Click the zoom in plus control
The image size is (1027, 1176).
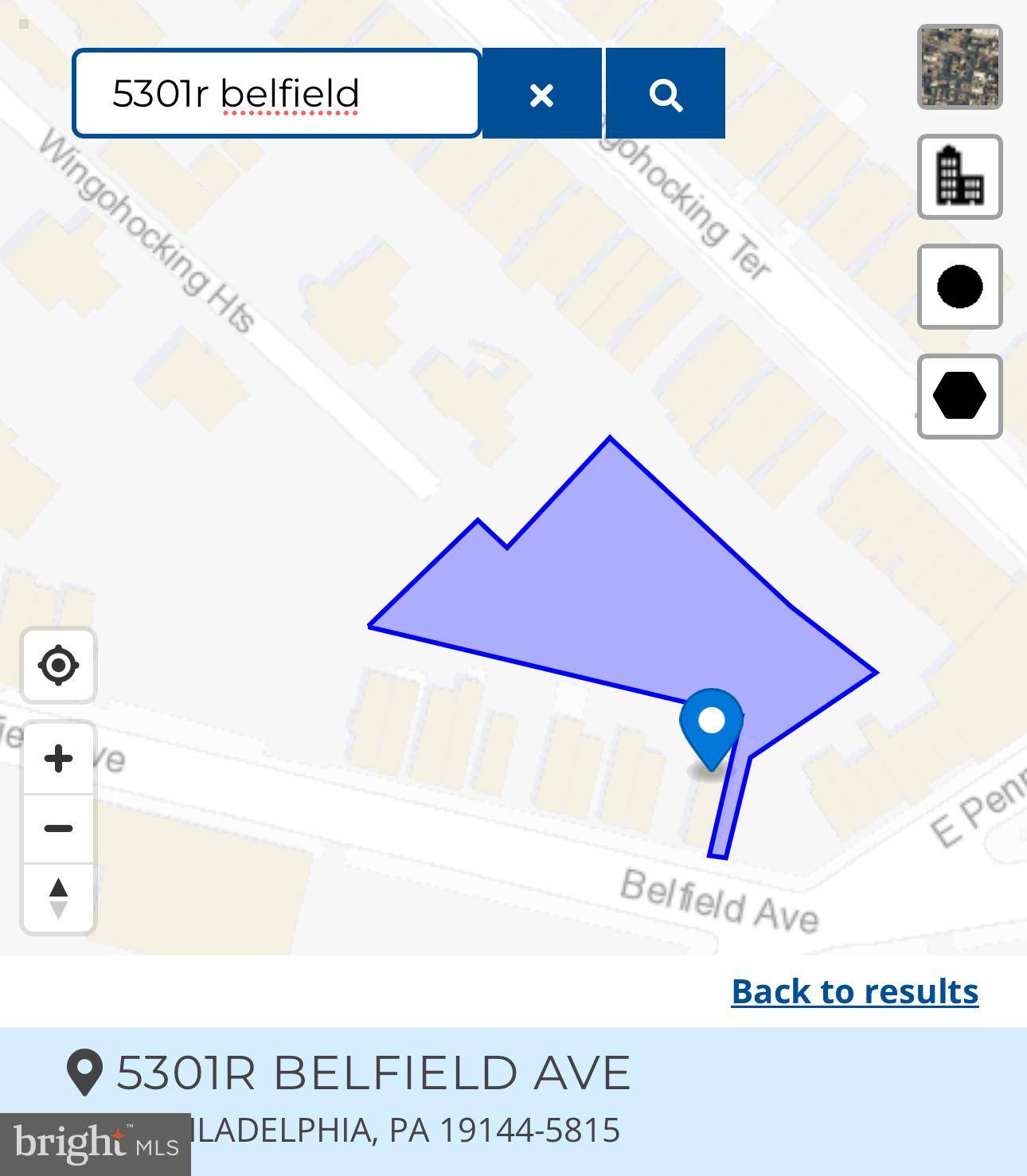tap(58, 758)
